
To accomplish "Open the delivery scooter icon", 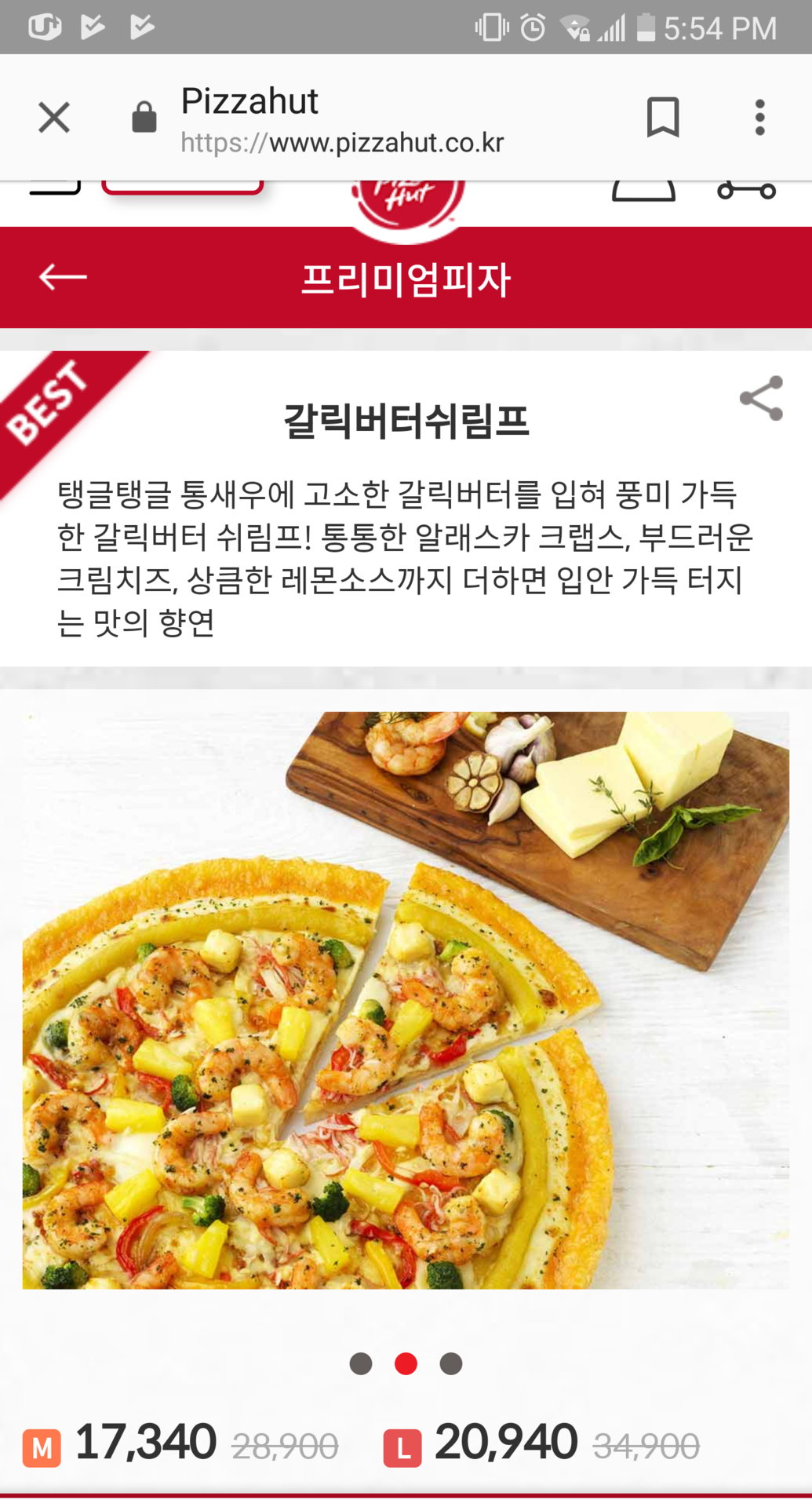I will [746, 191].
